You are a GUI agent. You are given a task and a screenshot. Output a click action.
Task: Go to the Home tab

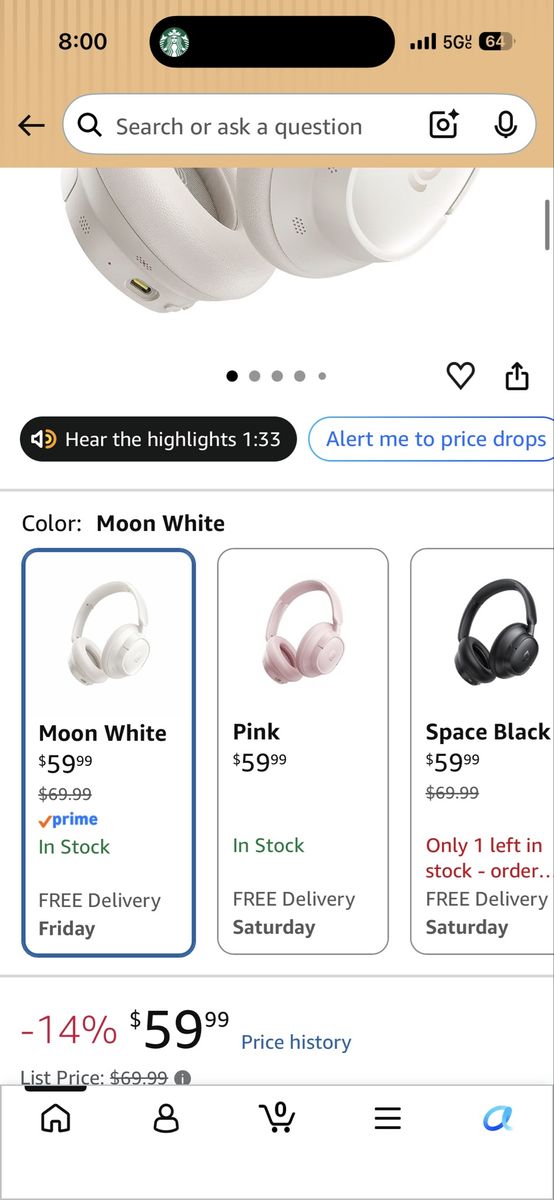[x=56, y=1117]
